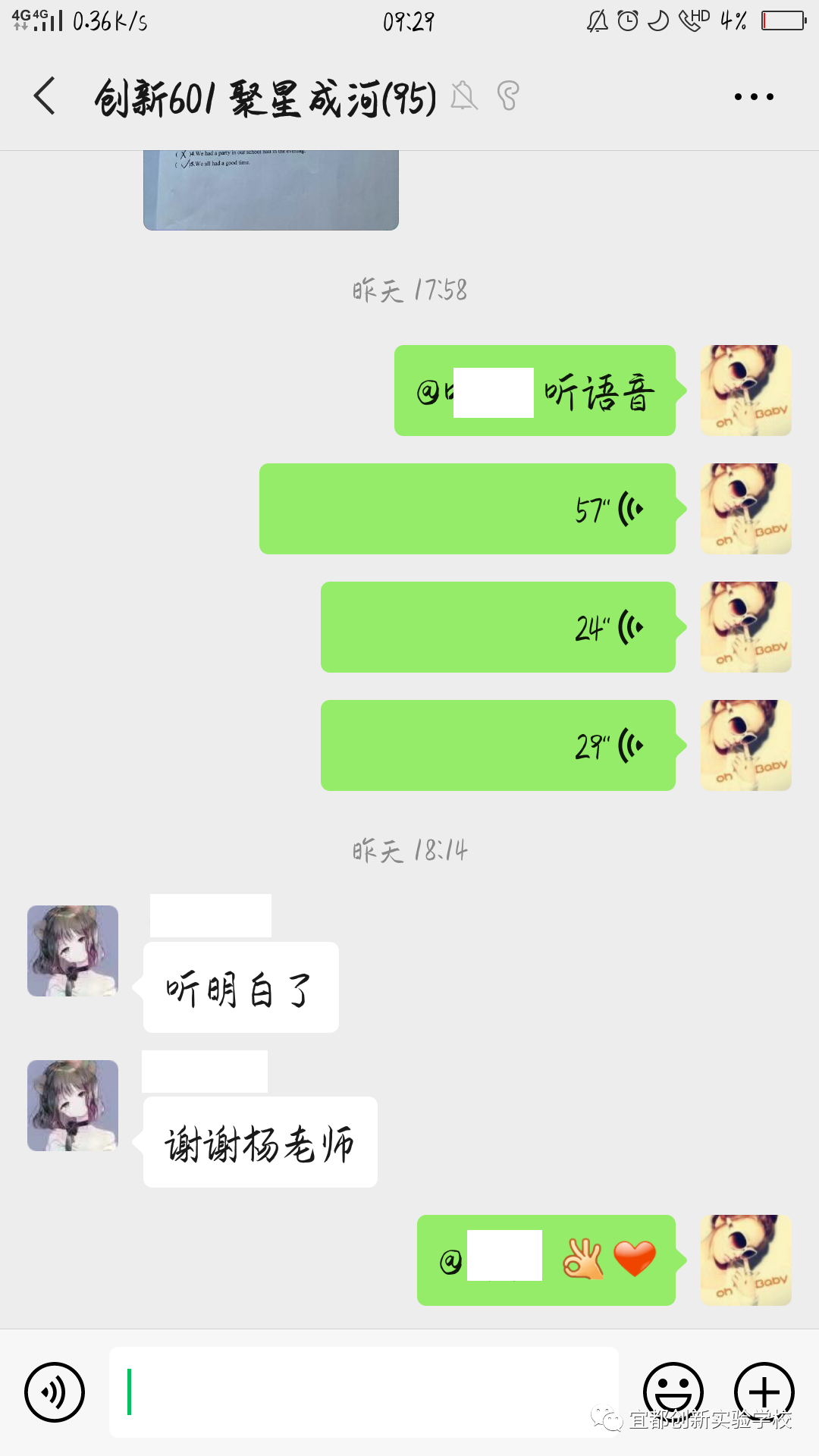
Task: Open the plus attachment menu
Action: click(x=764, y=1391)
